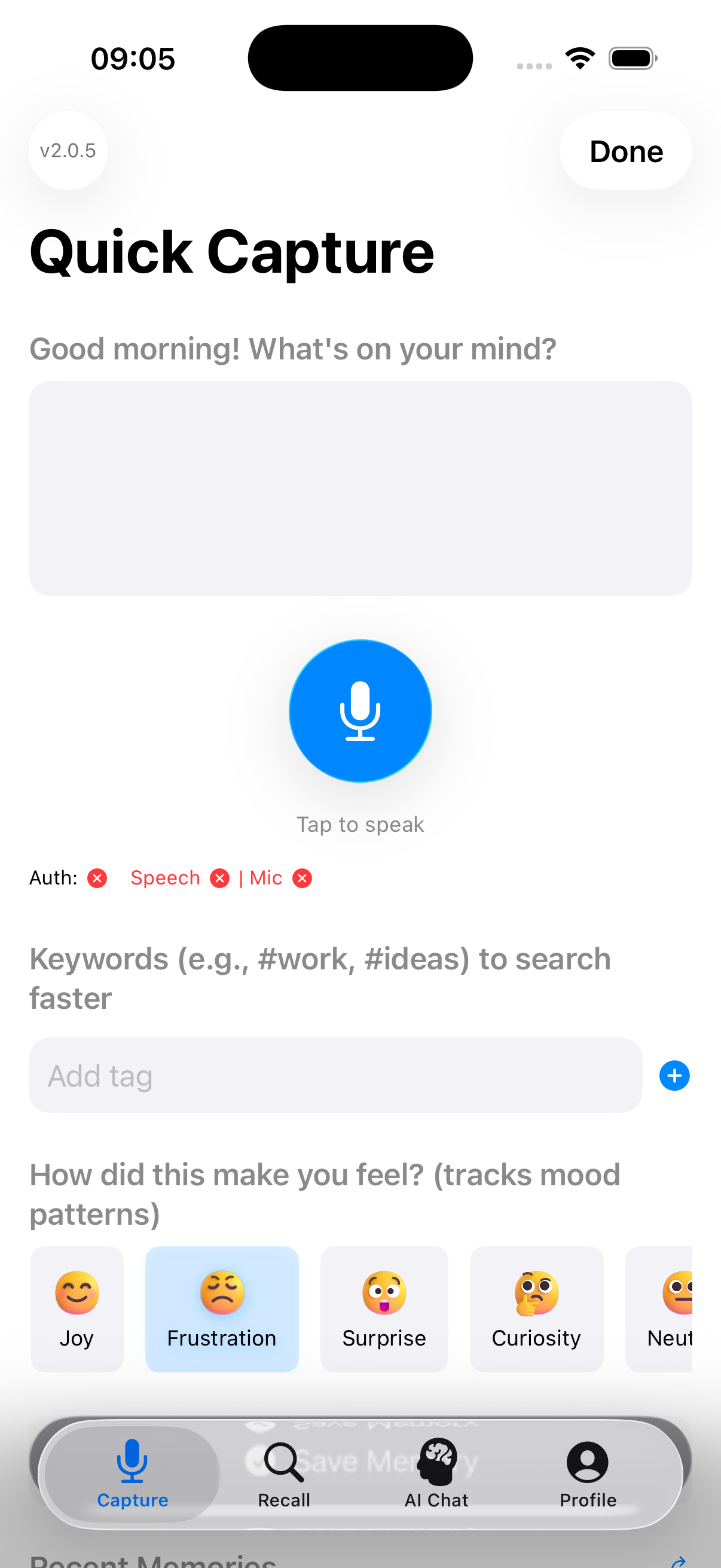Pick the Curiosity mood
The image size is (721, 1568).
(x=536, y=1308)
